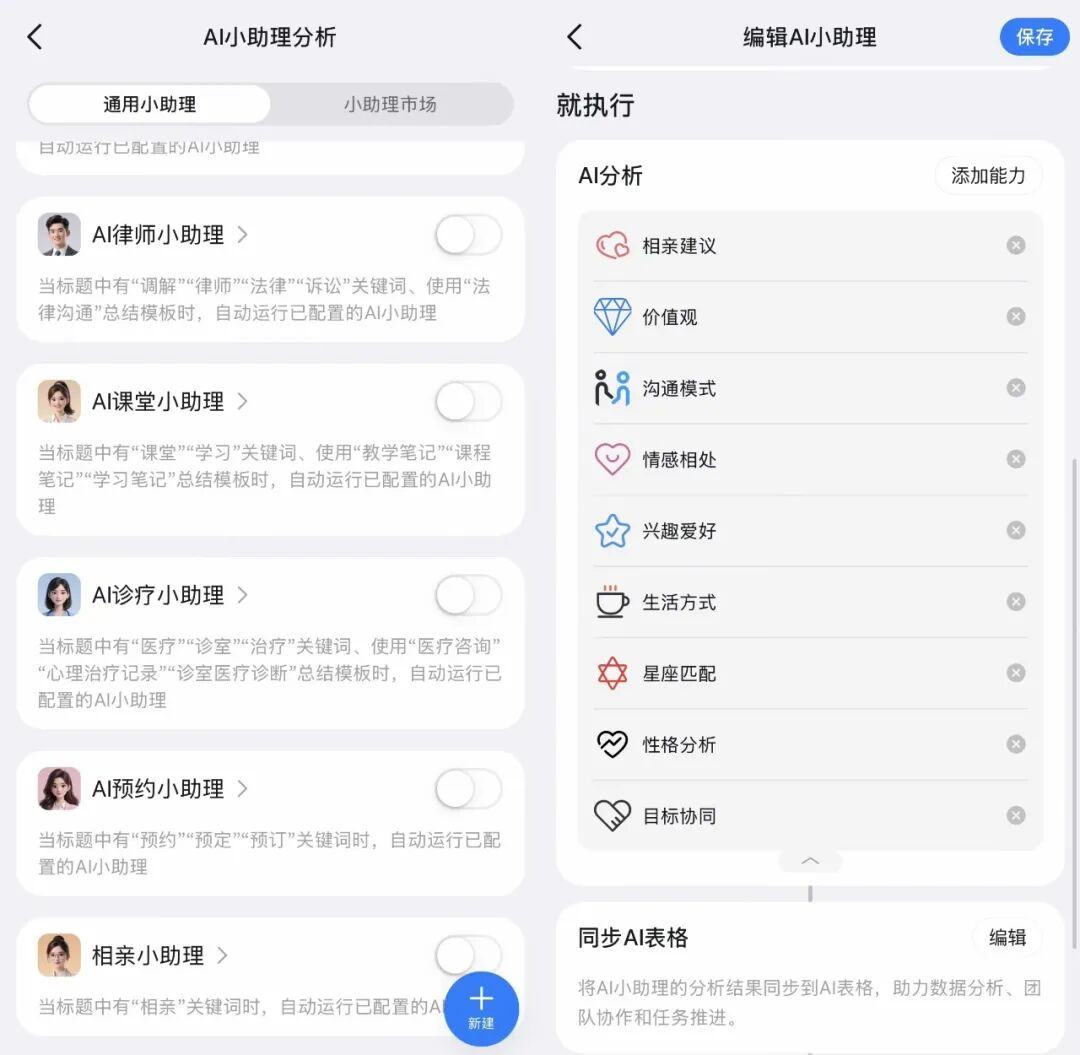
Task: Tap 保存 to save the assistant
Action: coord(1034,37)
